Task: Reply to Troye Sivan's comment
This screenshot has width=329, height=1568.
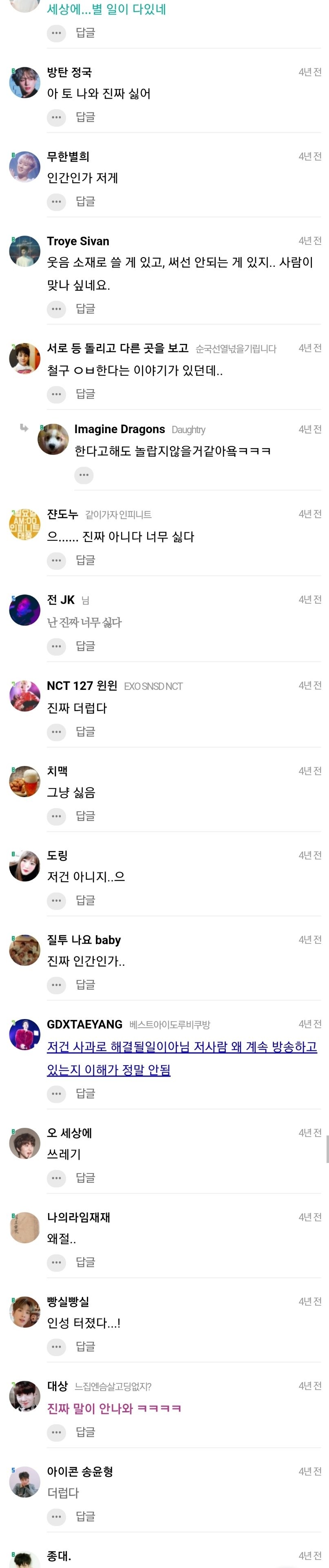Action: [x=85, y=308]
